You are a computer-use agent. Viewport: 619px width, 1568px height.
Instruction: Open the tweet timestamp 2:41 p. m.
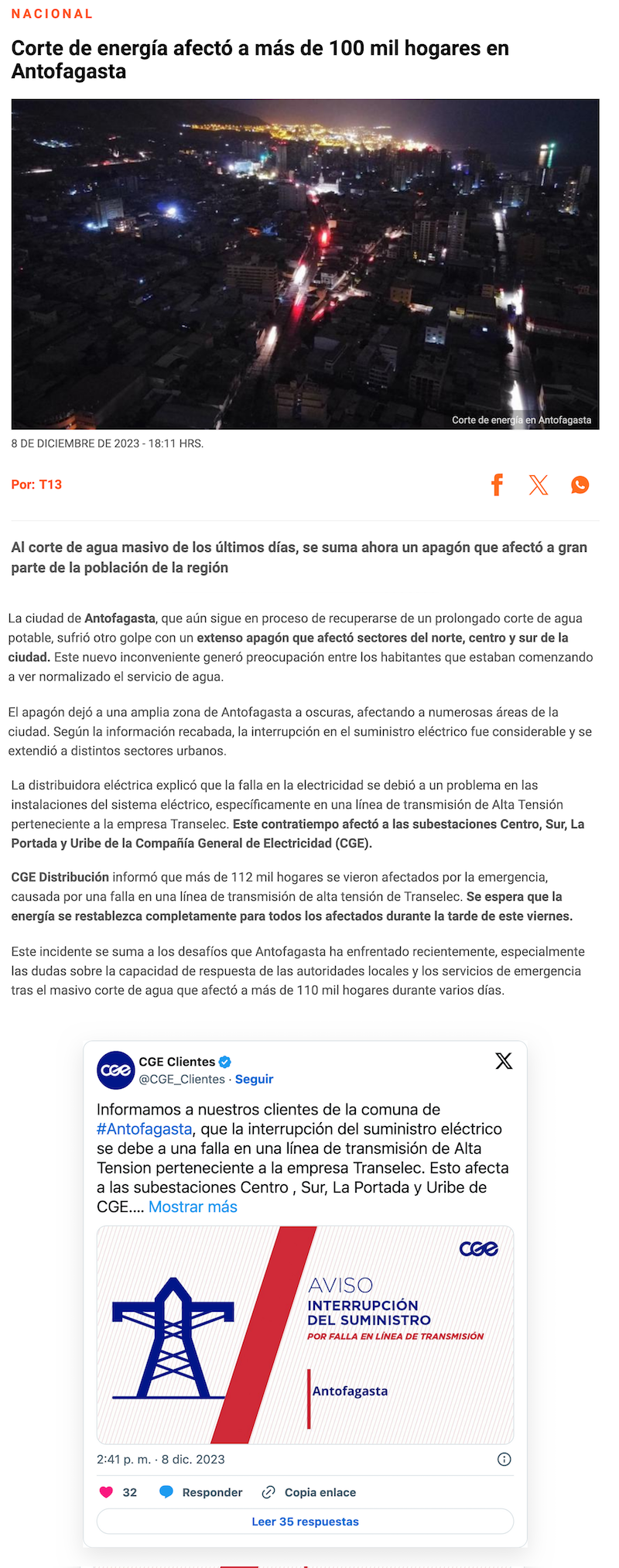pos(160,1459)
